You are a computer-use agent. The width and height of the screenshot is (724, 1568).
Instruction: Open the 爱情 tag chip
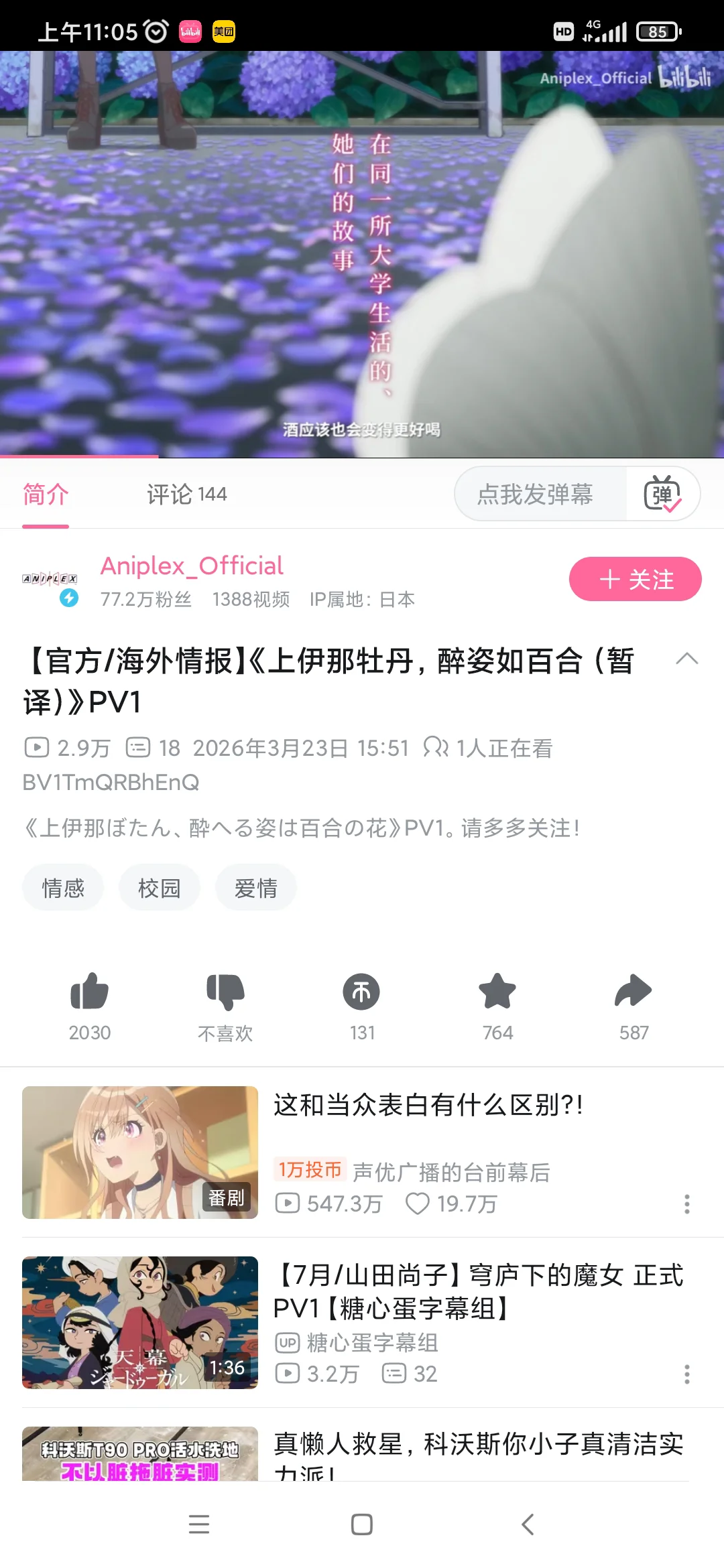point(256,888)
